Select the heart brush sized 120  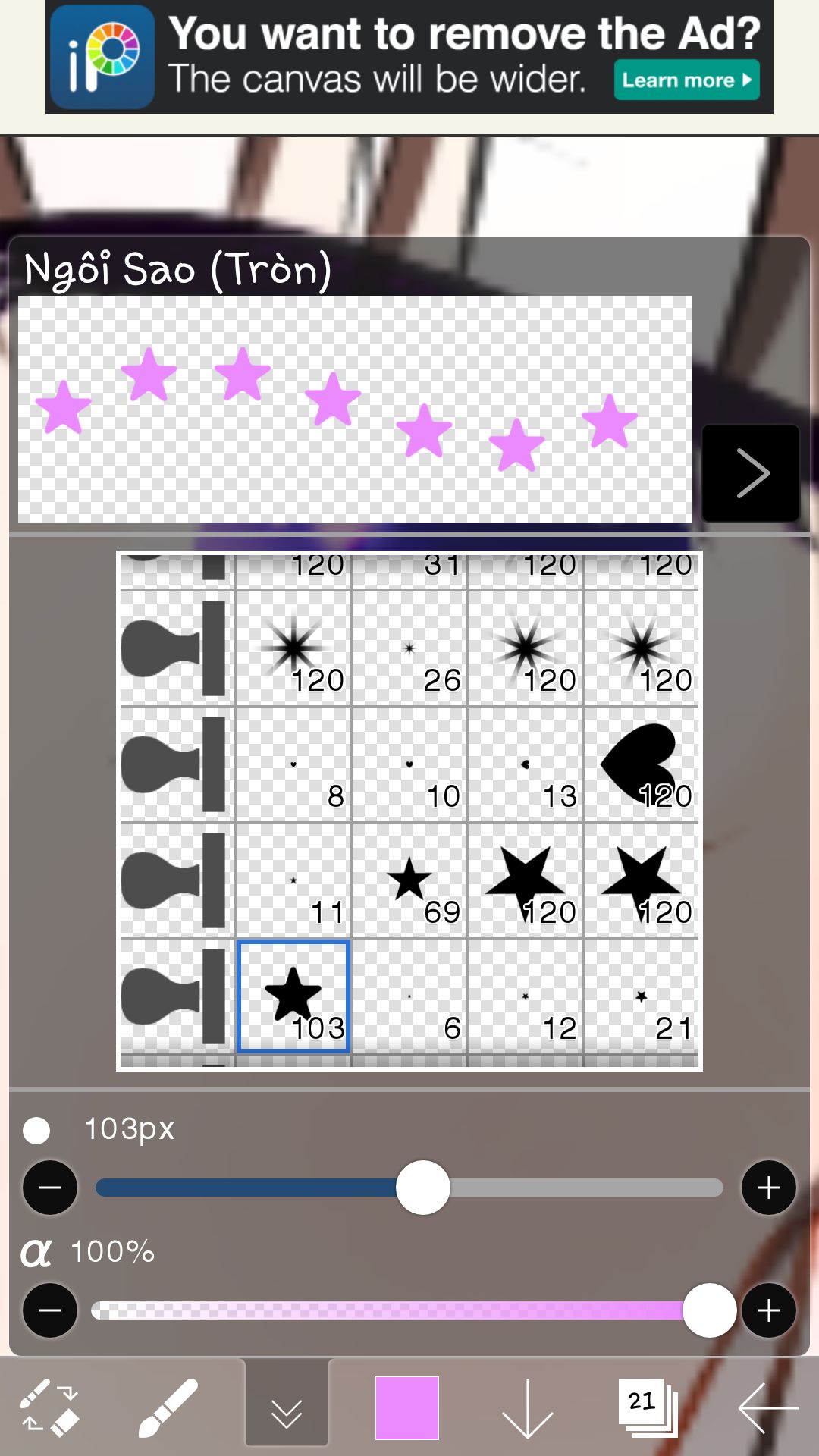642,764
